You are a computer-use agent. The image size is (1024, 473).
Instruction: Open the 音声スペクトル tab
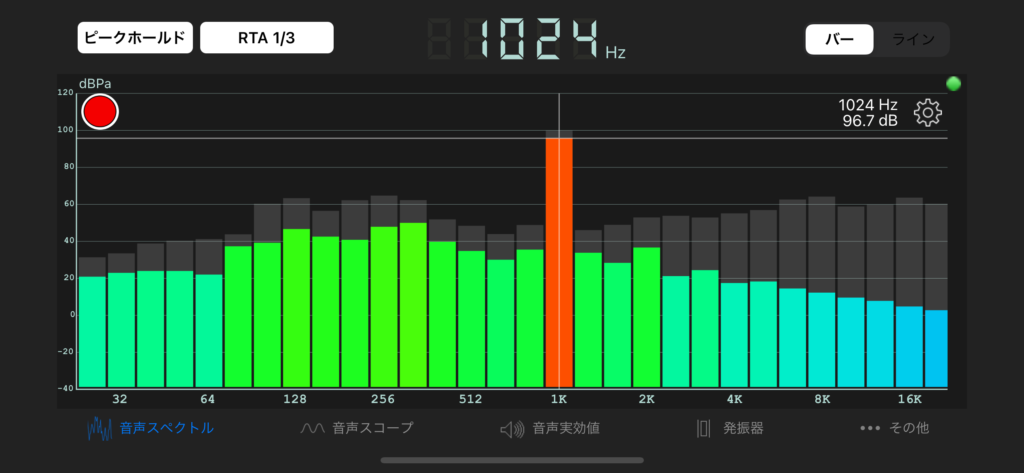[x=150, y=428]
